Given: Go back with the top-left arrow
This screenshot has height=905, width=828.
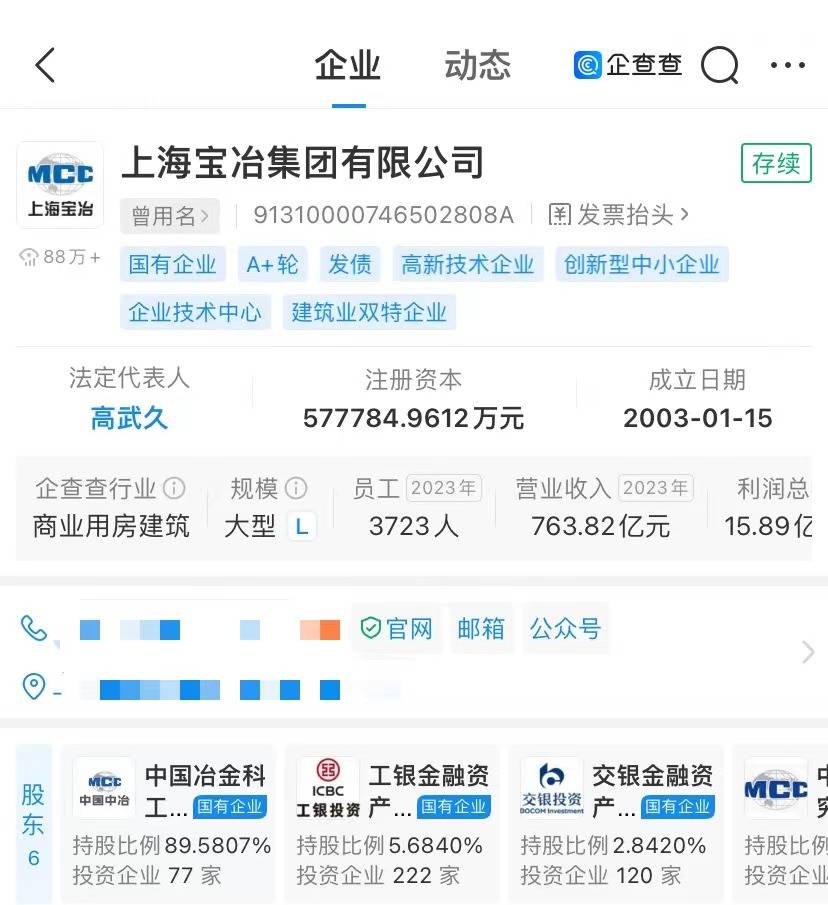Looking at the screenshot, I should (45, 66).
